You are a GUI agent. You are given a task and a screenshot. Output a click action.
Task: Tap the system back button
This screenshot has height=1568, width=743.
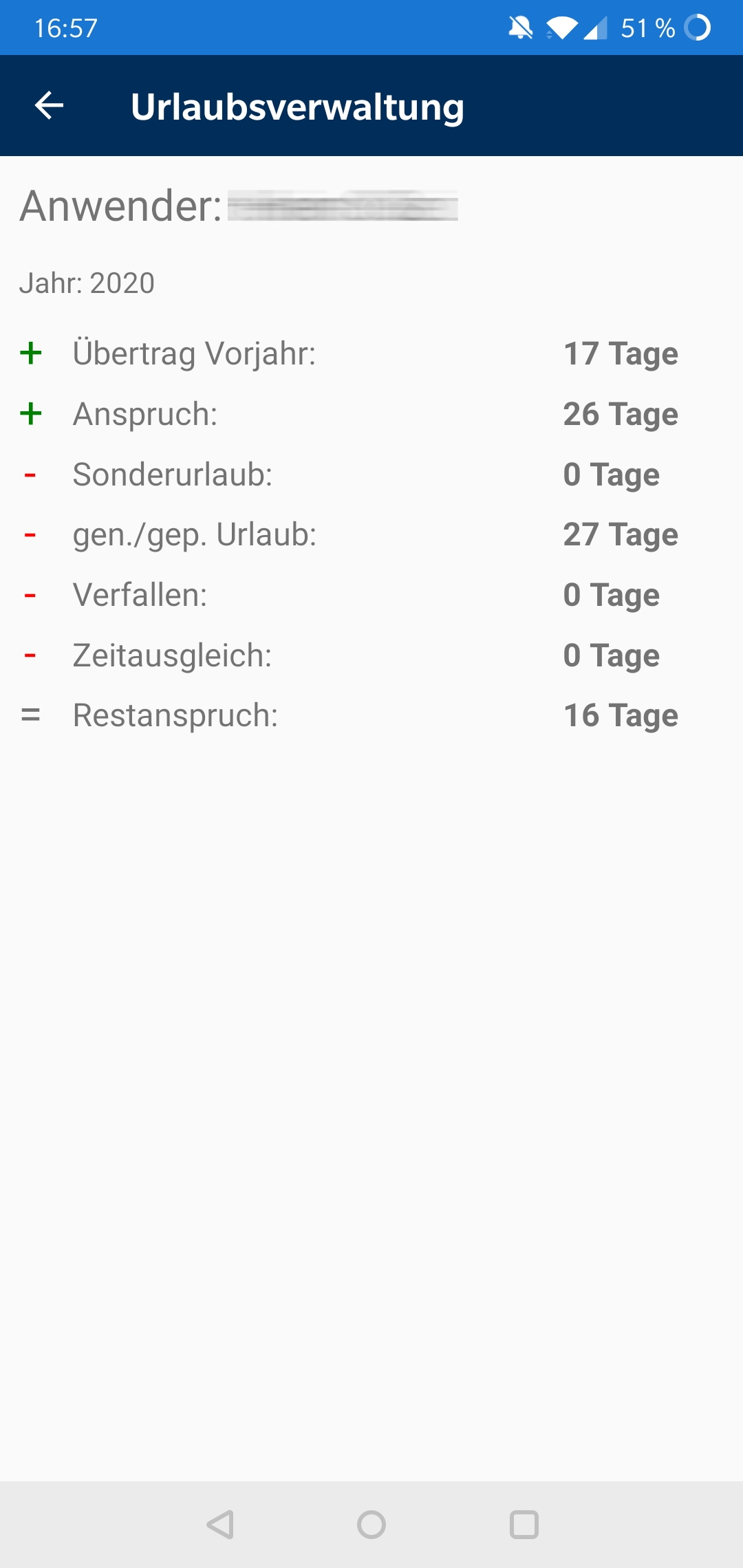[220, 1525]
